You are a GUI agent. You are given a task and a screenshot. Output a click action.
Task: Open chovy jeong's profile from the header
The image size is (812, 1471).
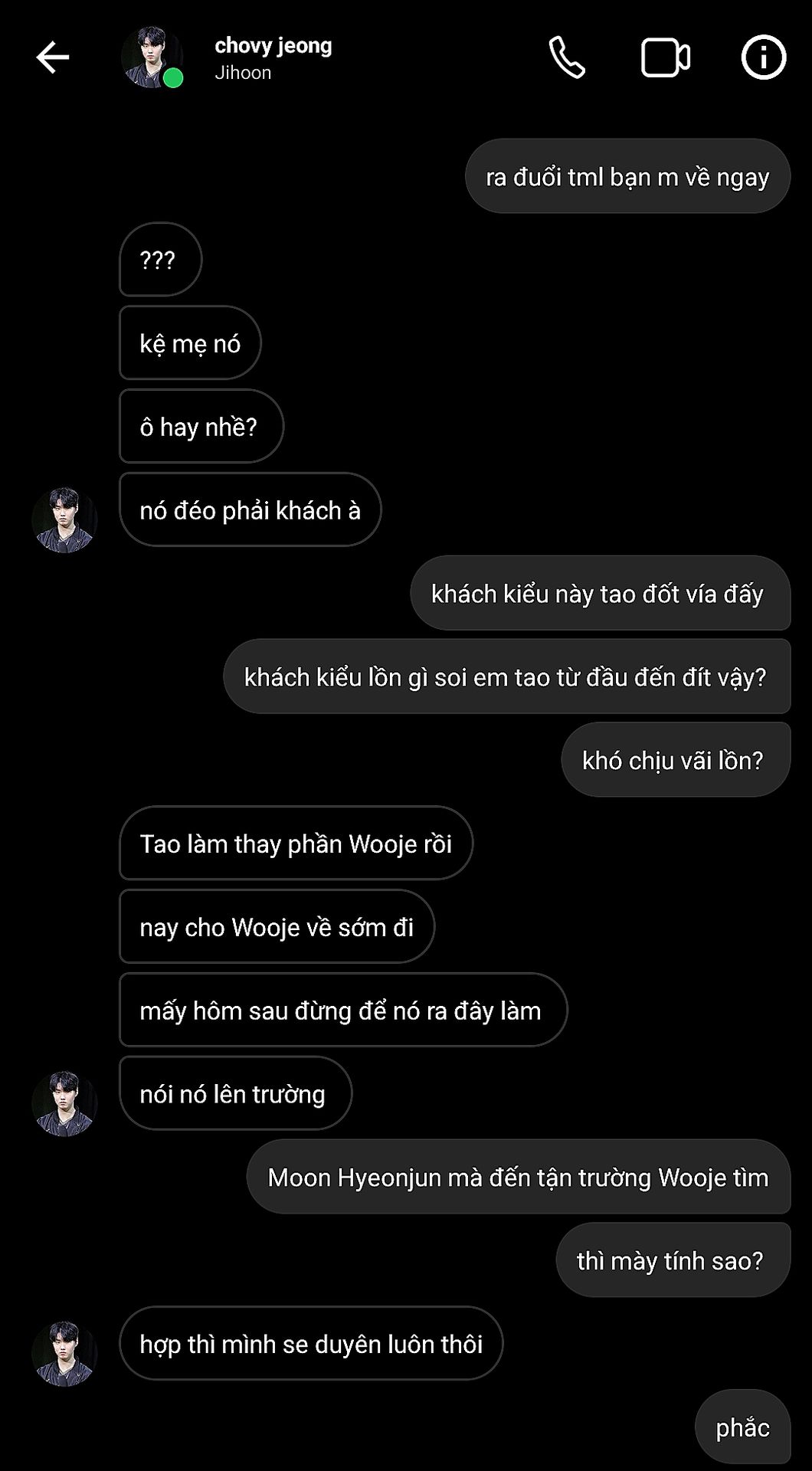273,57
